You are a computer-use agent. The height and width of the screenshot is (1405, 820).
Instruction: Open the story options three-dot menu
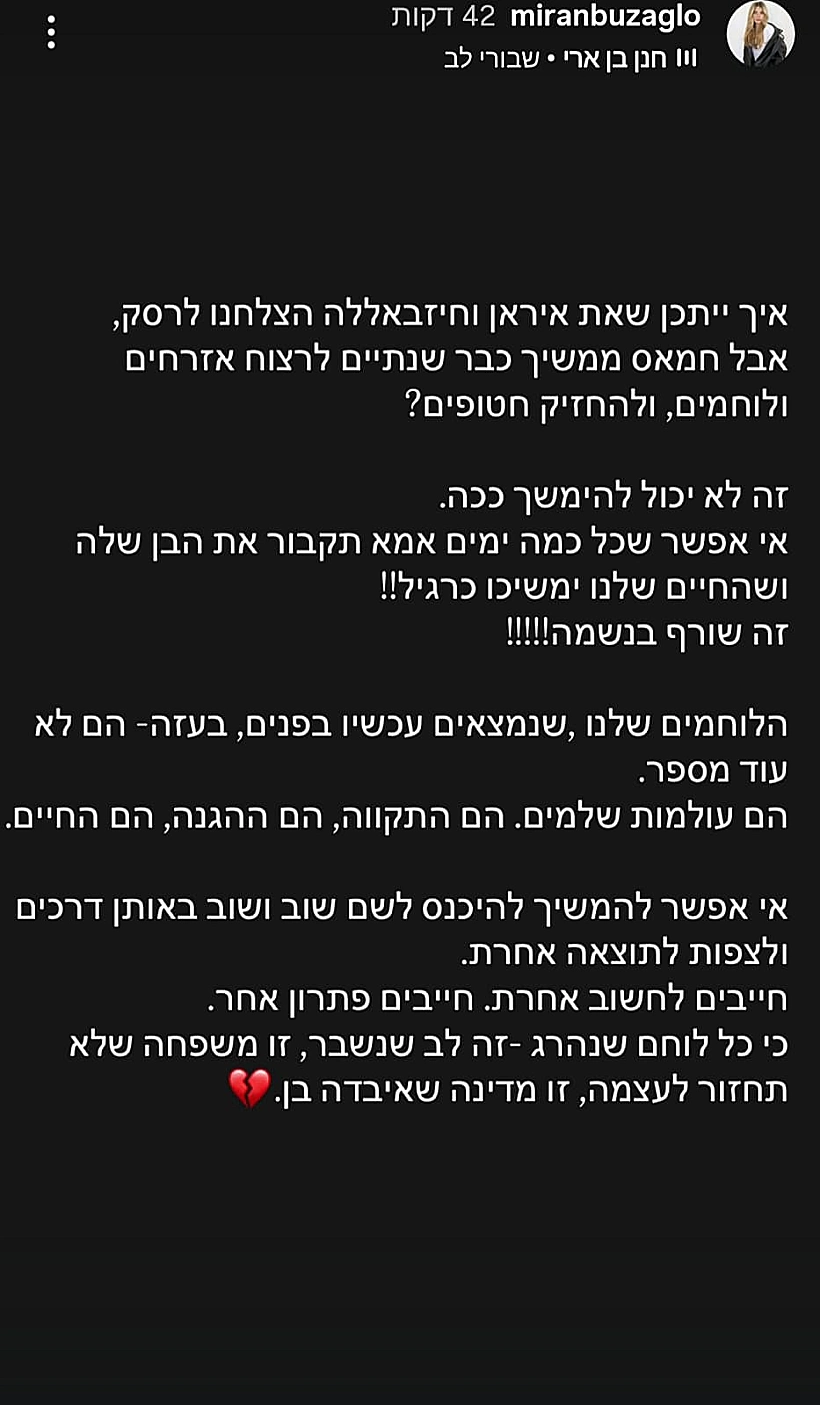51,32
